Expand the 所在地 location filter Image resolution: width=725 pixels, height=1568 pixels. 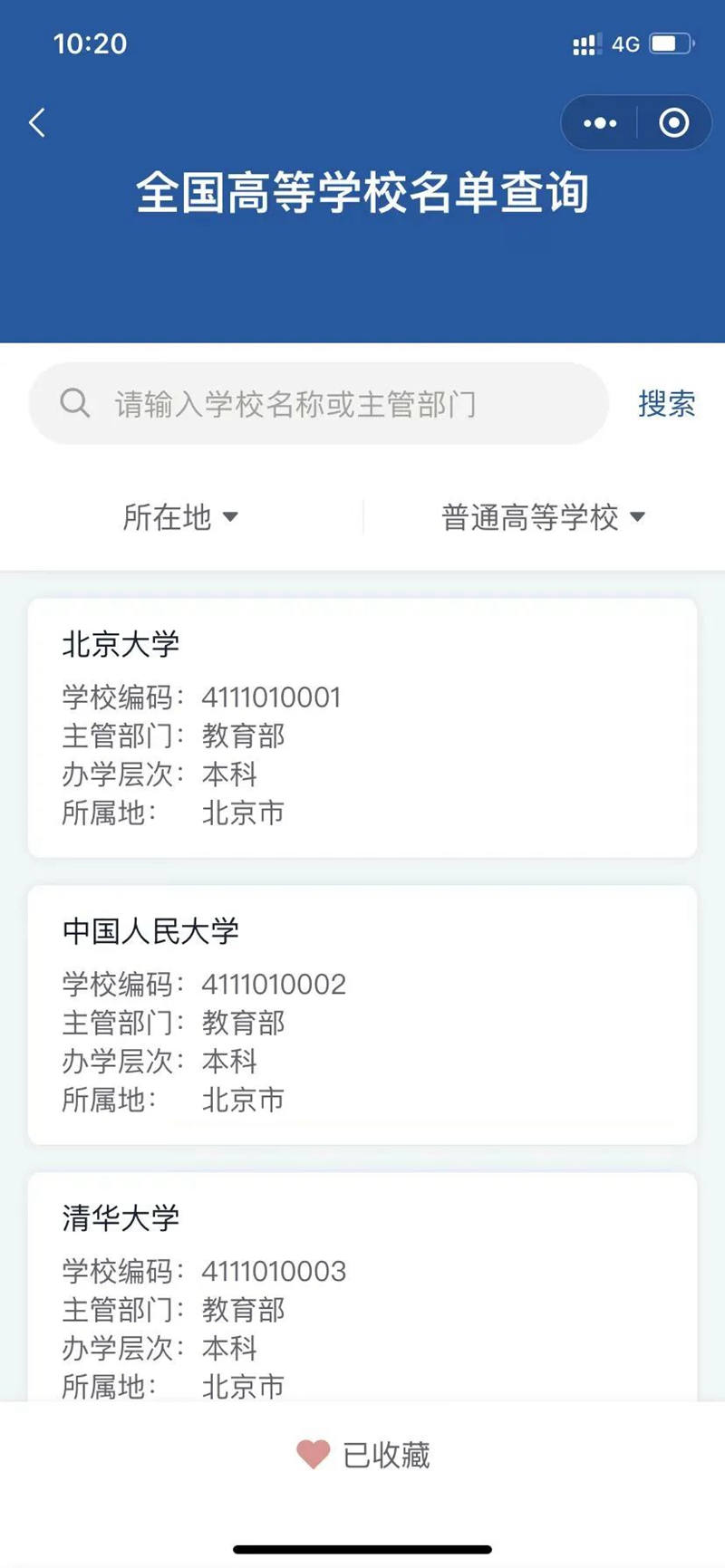(x=180, y=517)
